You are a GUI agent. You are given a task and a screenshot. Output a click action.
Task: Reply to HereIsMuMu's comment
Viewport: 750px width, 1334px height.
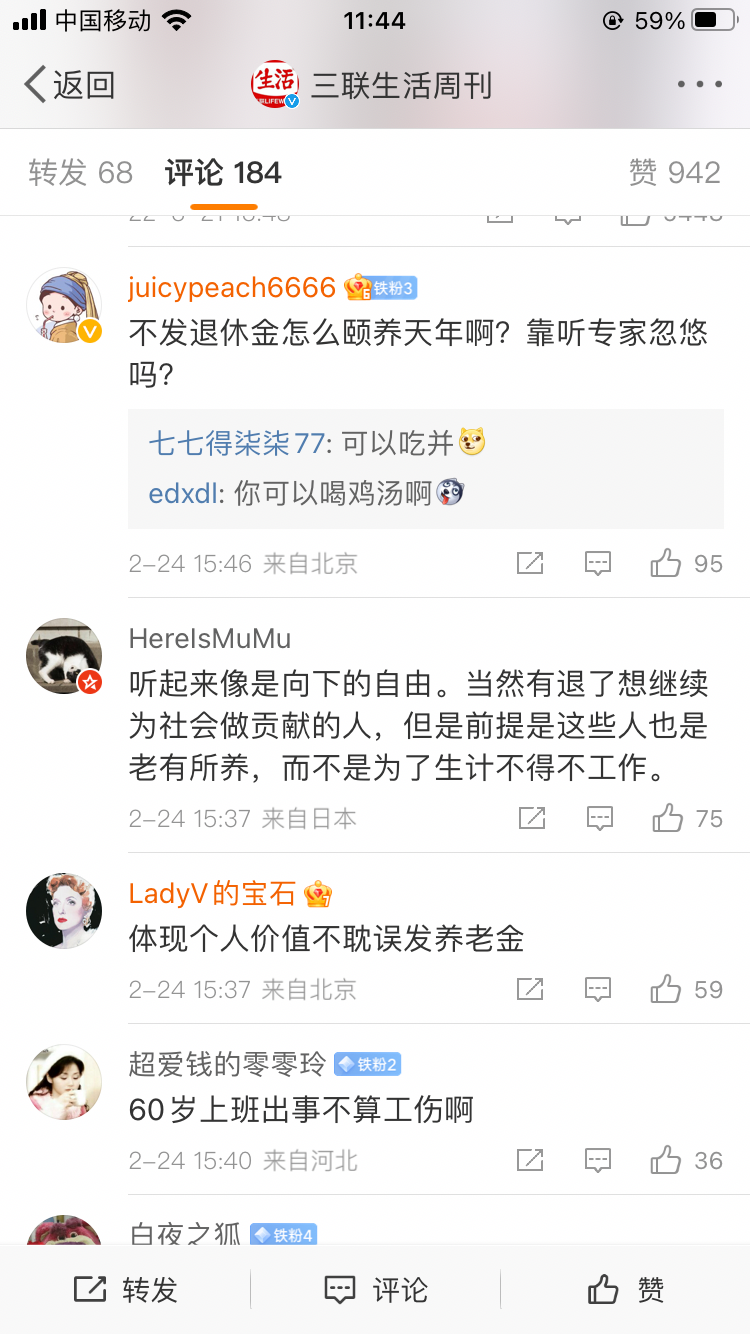point(599,819)
